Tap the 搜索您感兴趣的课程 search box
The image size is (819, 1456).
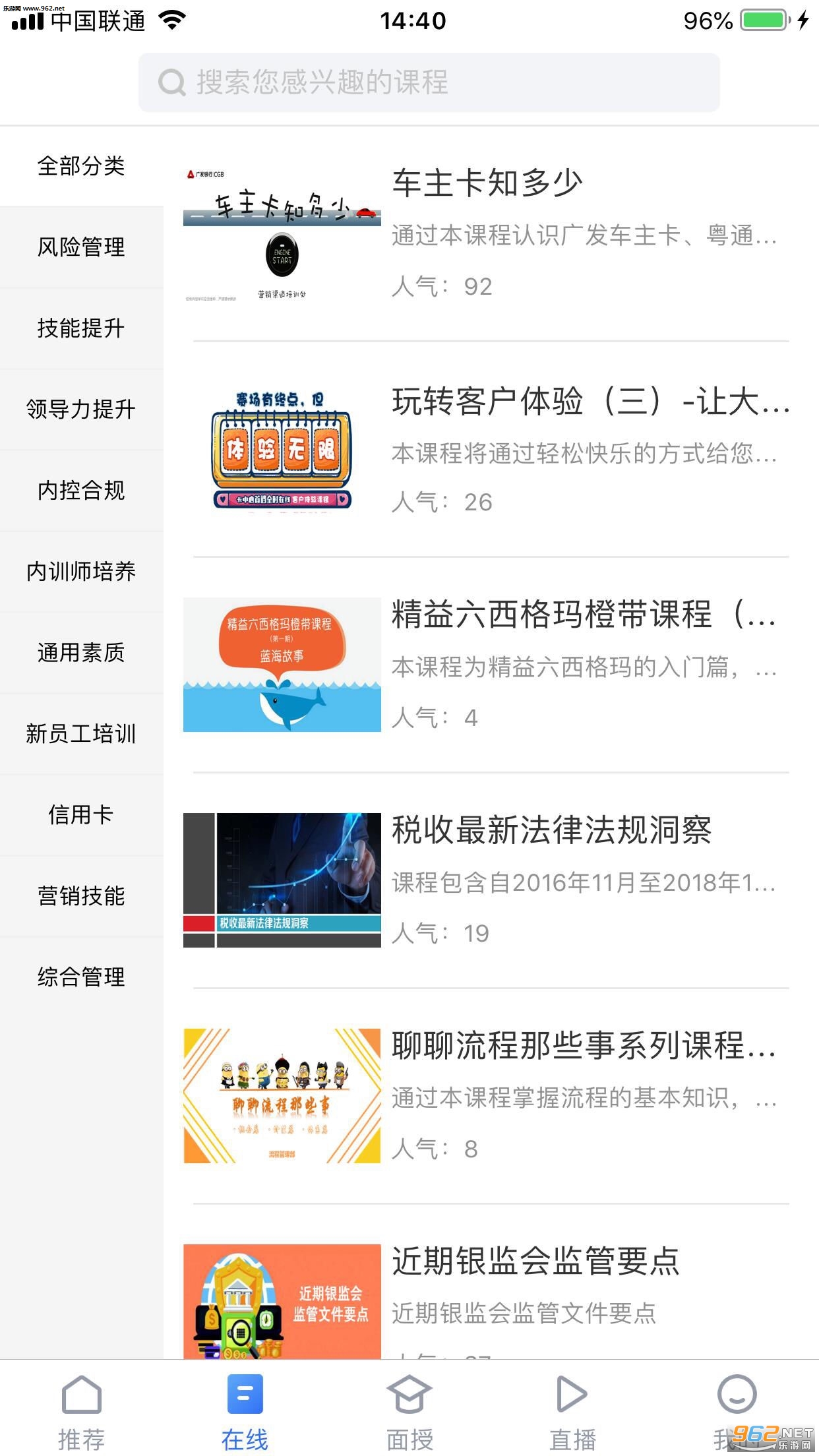[429, 82]
